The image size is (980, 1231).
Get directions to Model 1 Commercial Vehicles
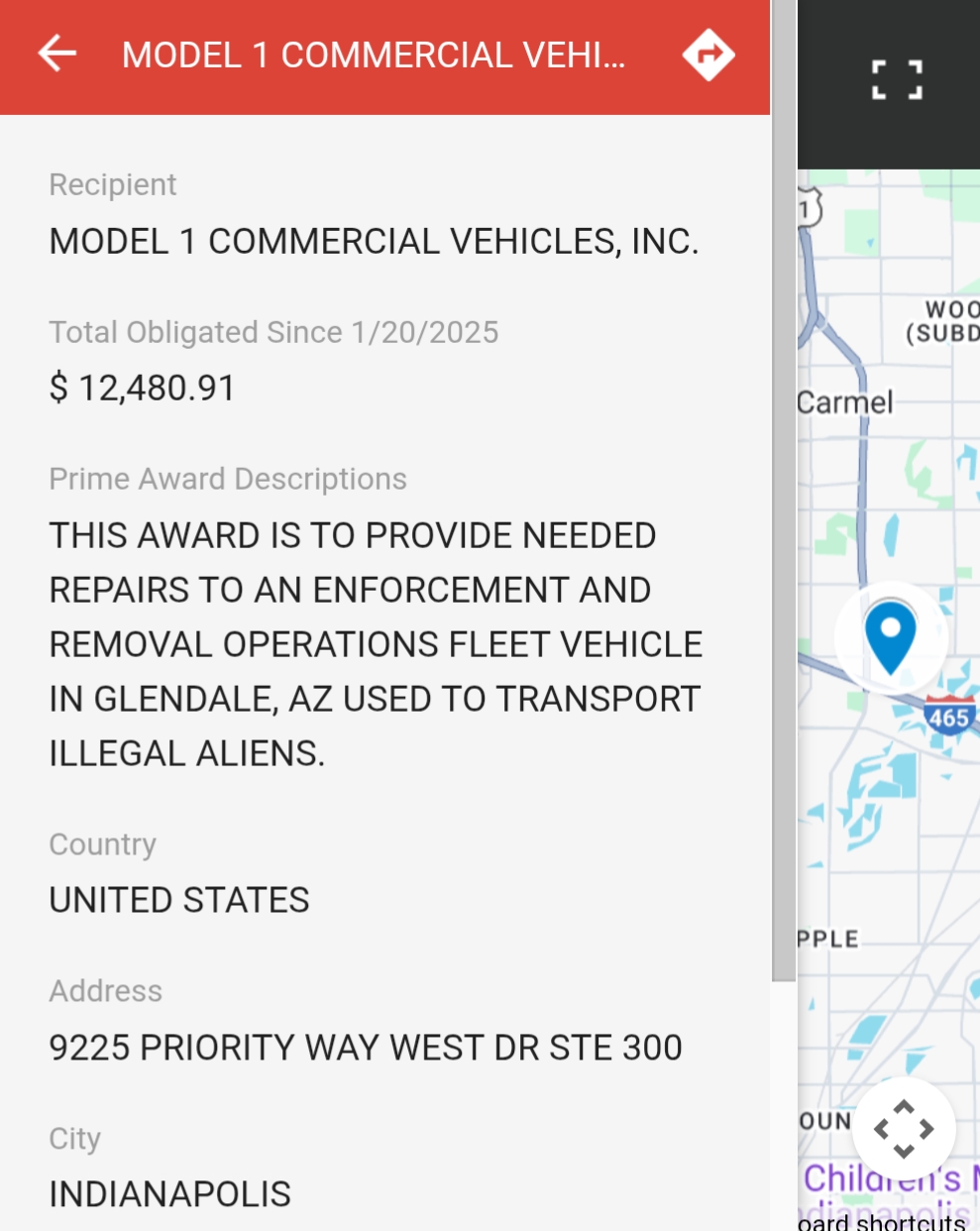pyautogui.click(x=708, y=55)
